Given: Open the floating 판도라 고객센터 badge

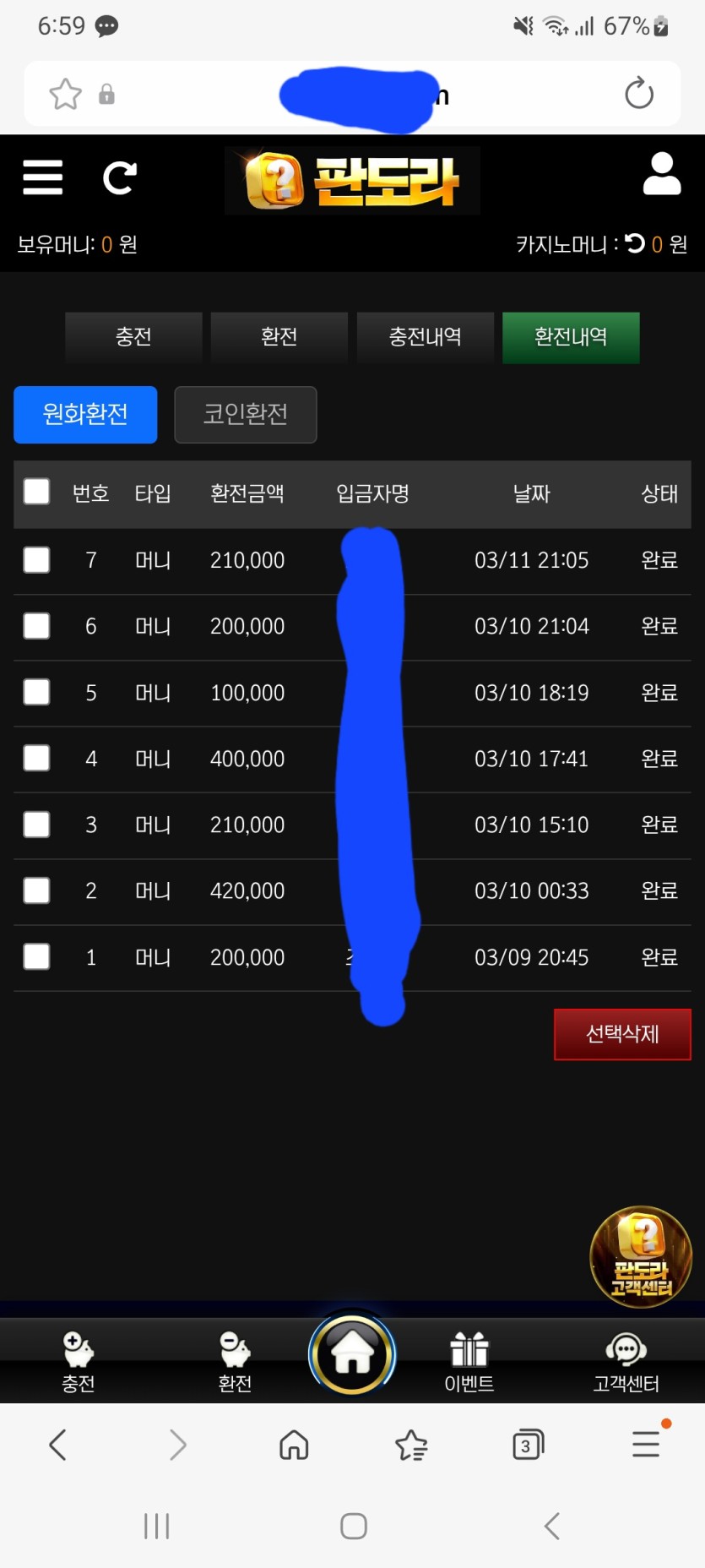Looking at the screenshot, I should [640, 1256].
